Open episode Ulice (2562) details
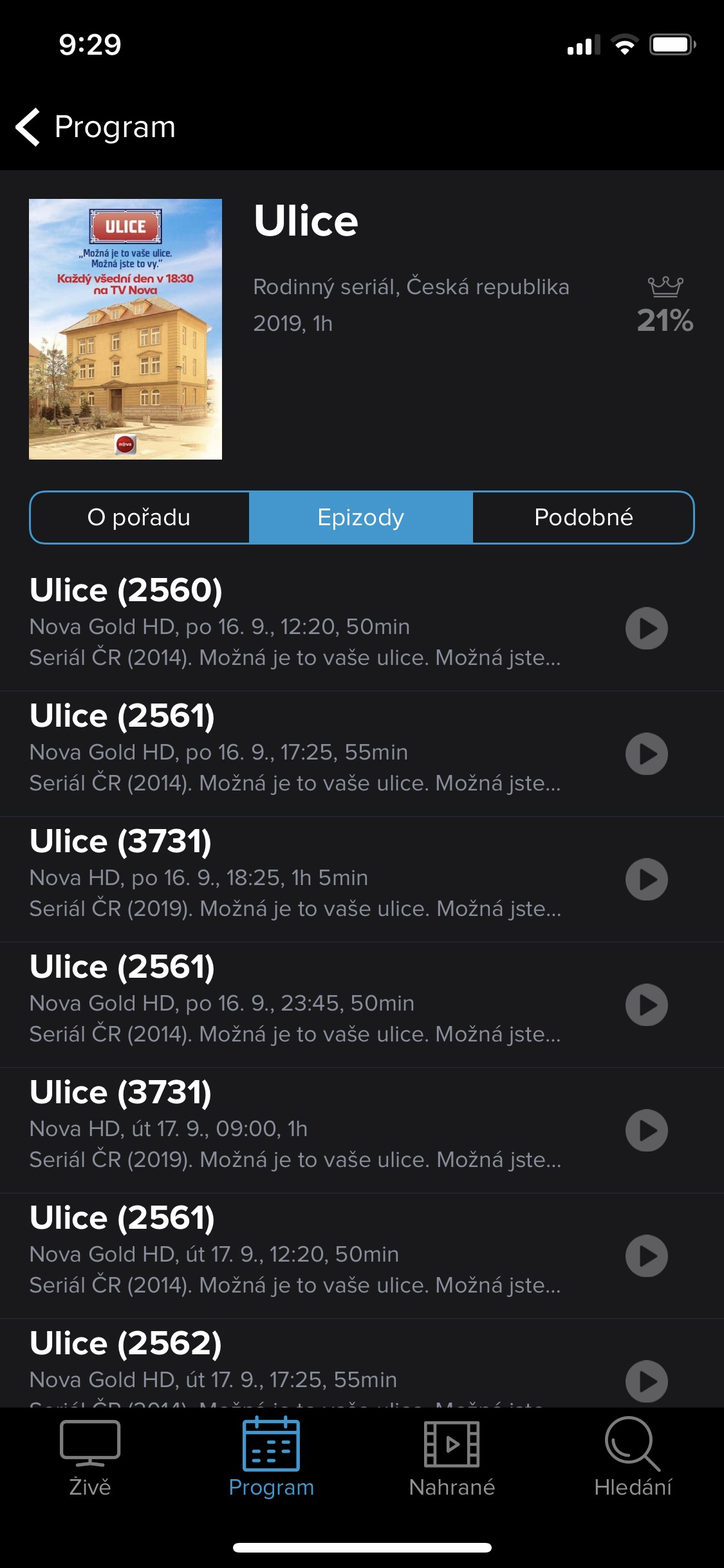Screen dimensions: 724x1568 pos(295,1359)
